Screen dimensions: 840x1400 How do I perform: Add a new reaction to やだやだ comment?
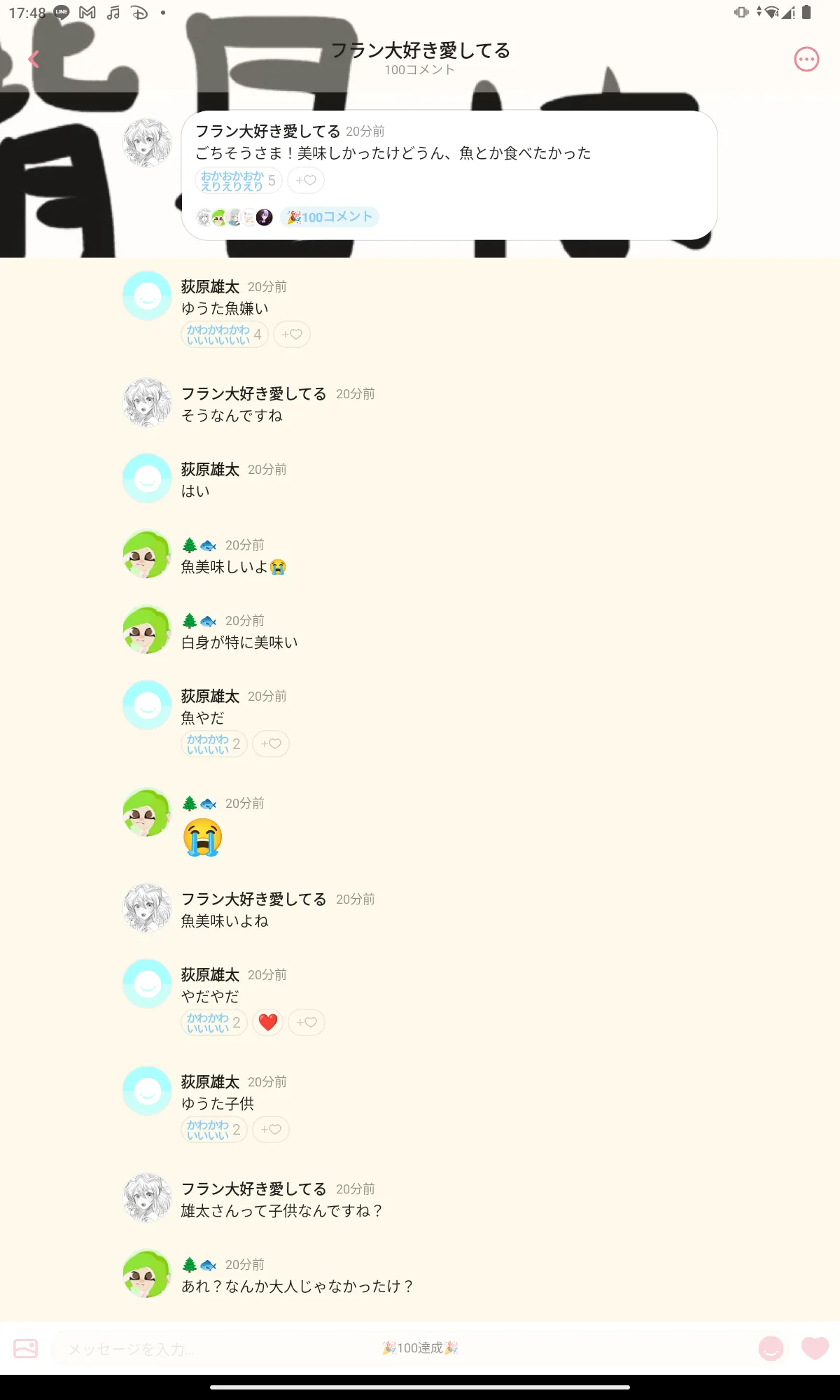point(307,1023)
